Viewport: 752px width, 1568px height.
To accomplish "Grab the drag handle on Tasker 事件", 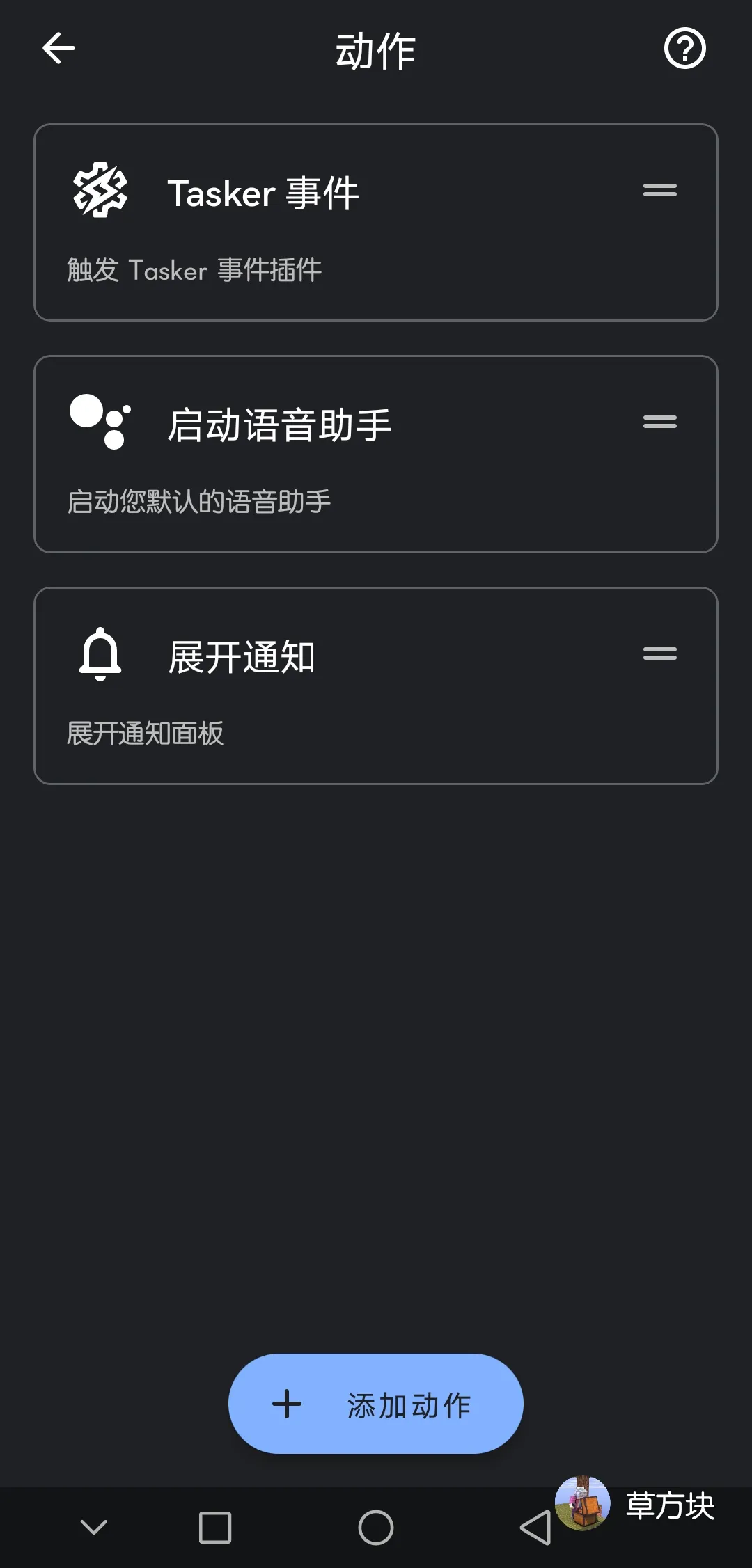I will 659,191.
